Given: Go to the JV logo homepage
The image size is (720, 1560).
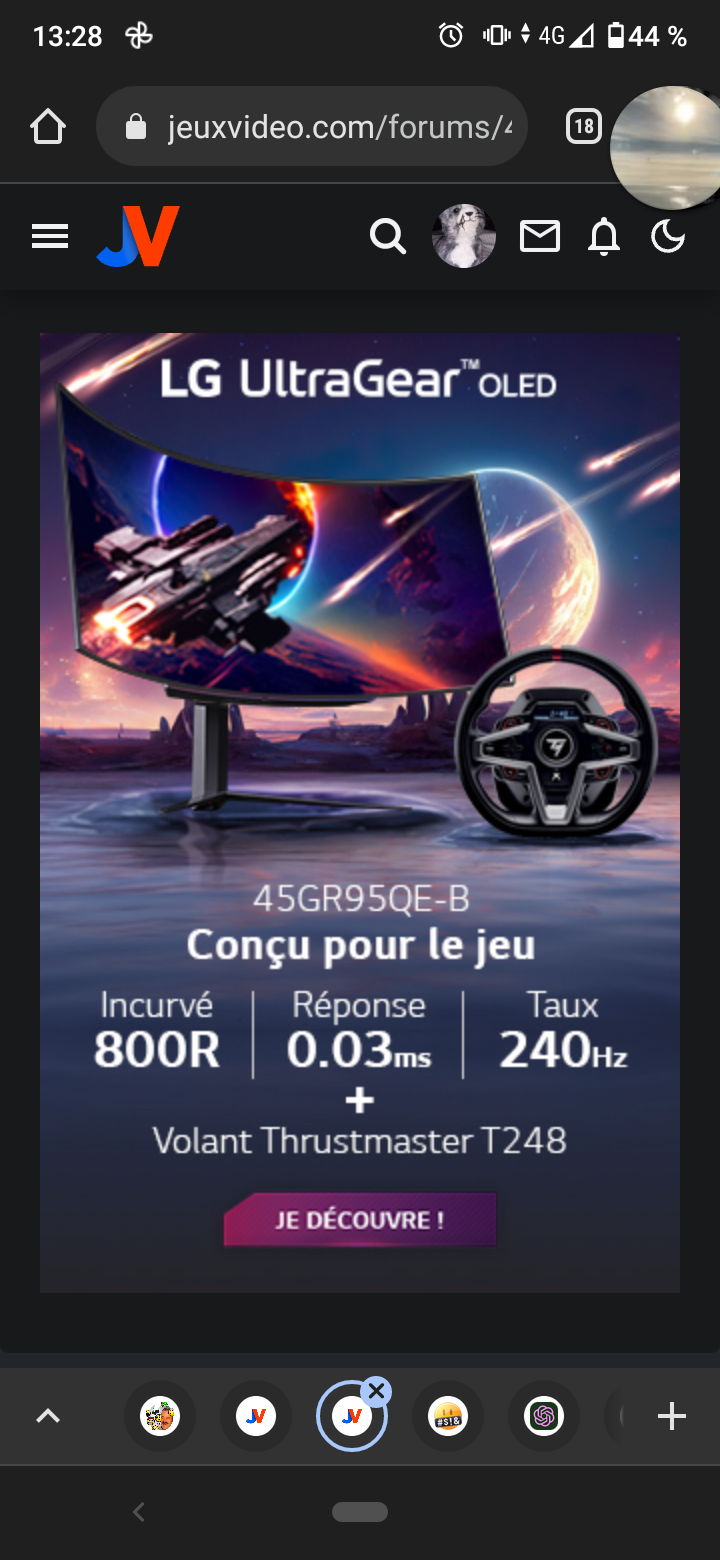Looking at the screenshot, I should 138,237.
